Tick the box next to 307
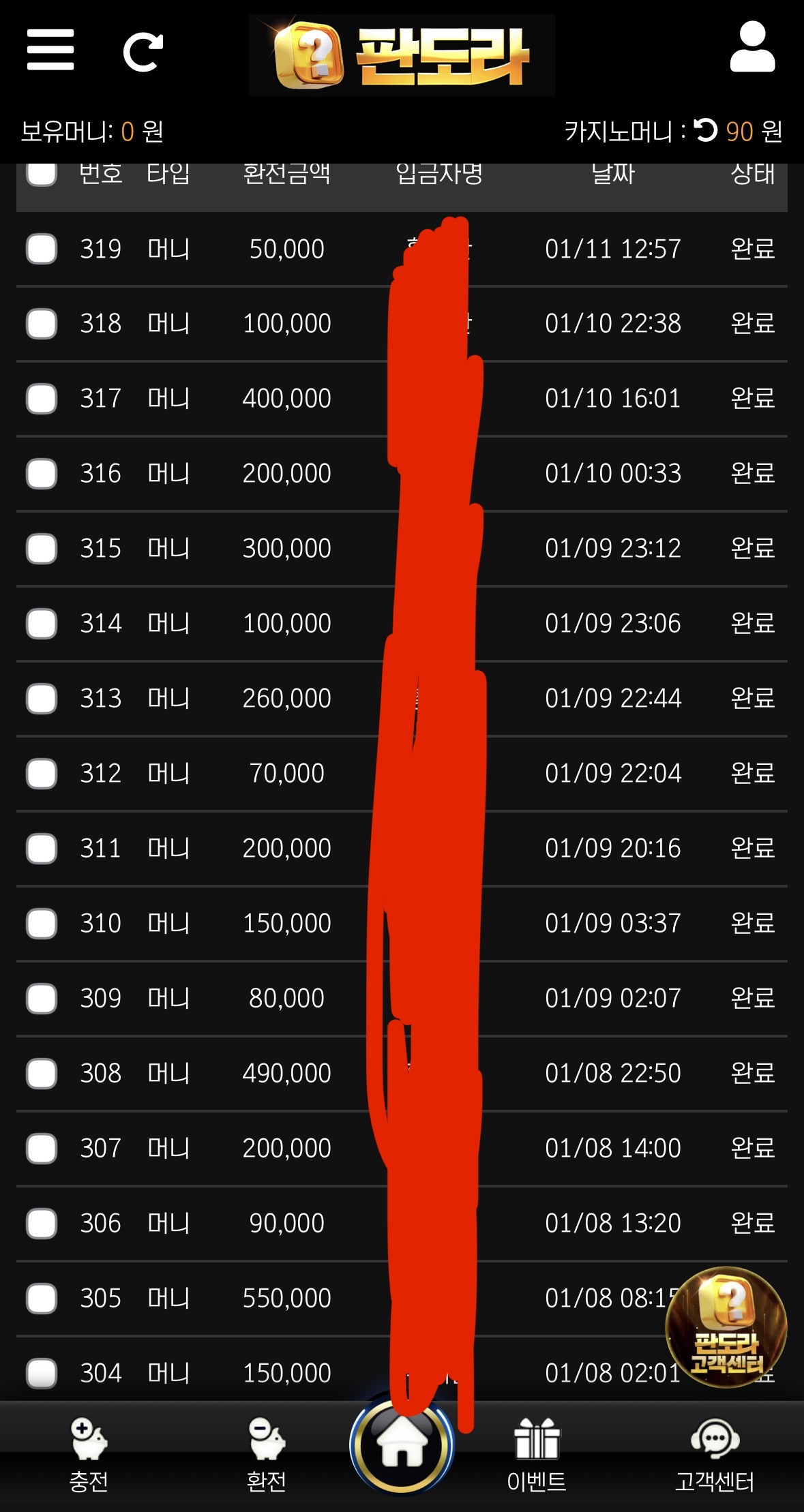 (x=42, y=1149)
